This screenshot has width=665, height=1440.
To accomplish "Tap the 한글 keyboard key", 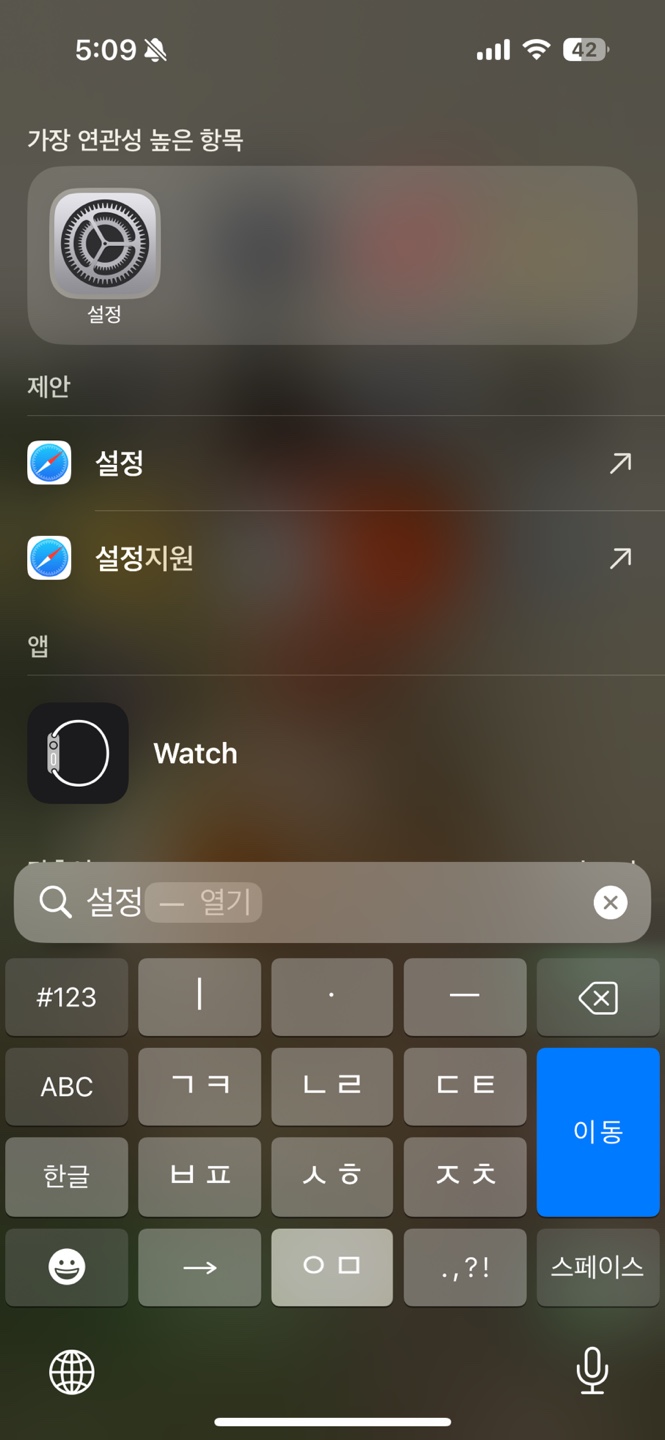I will [x=67, y=1176].
